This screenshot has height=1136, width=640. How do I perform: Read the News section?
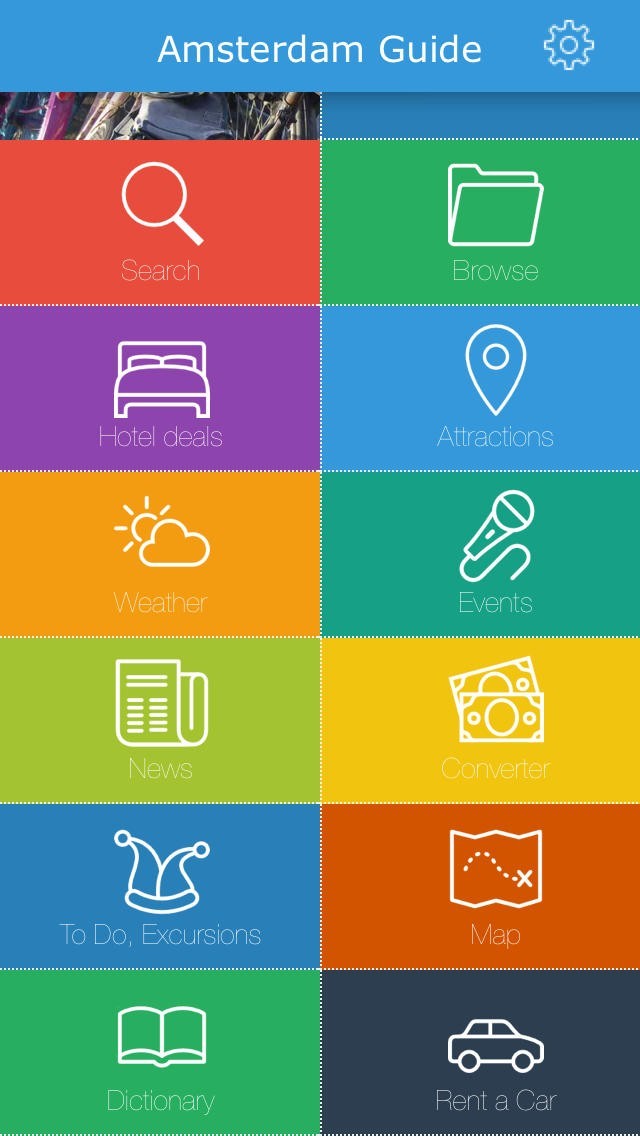(160, 720)
